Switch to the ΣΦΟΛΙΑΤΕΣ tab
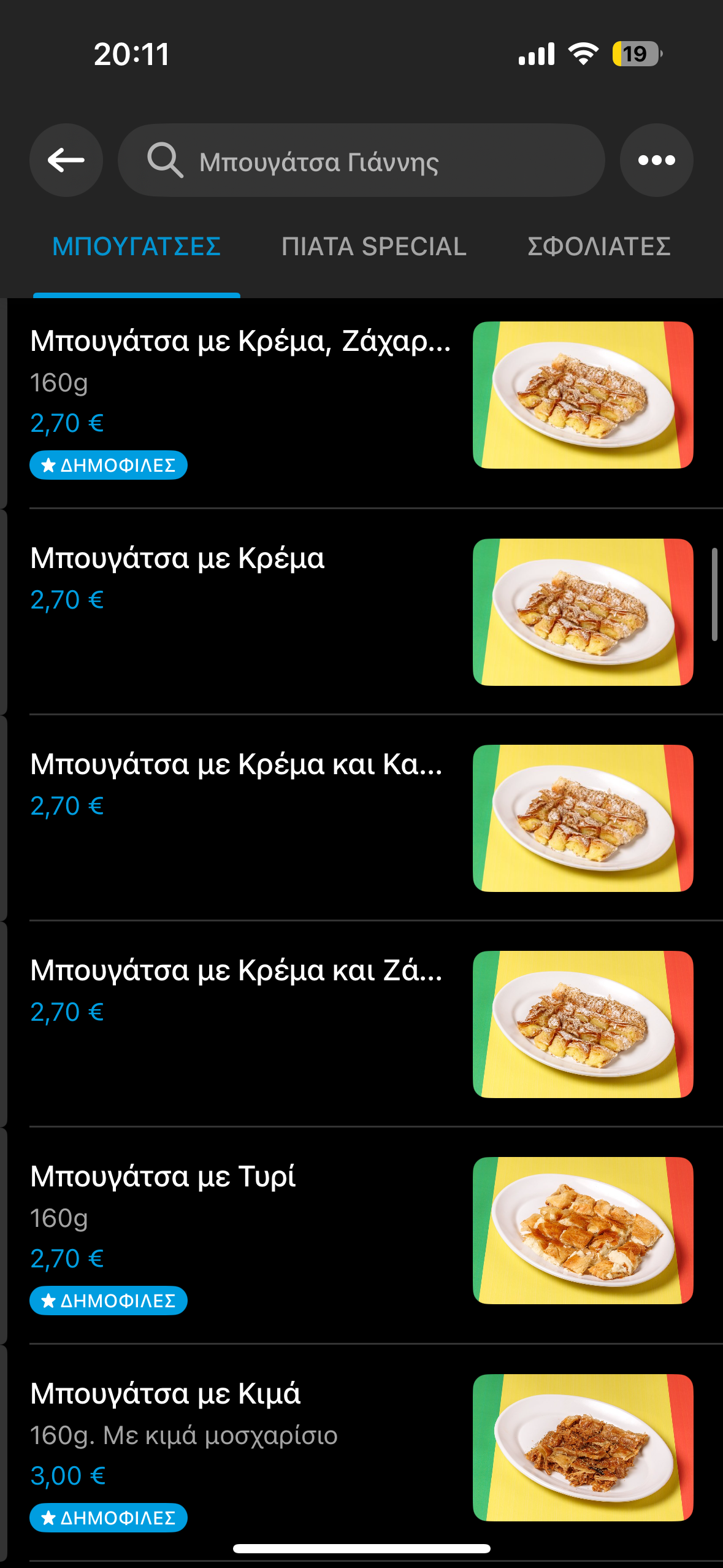The image size is (723, 1568). coord(599,247)
